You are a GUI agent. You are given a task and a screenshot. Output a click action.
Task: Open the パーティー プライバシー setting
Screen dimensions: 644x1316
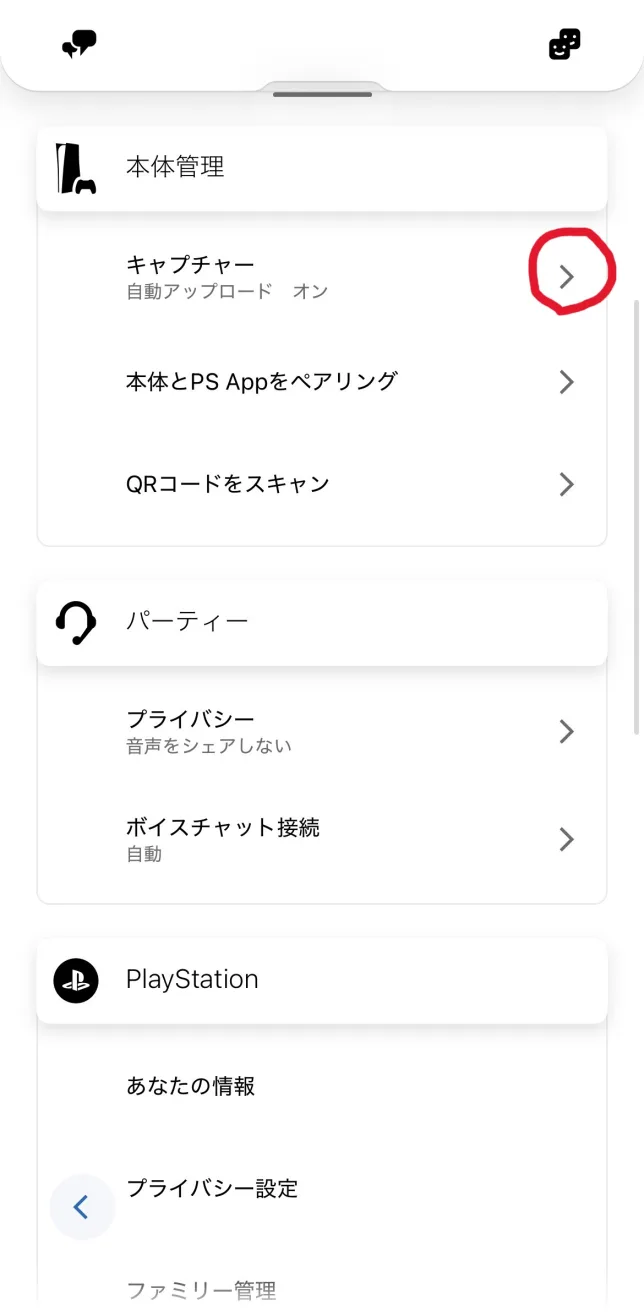tap(320, 731)
